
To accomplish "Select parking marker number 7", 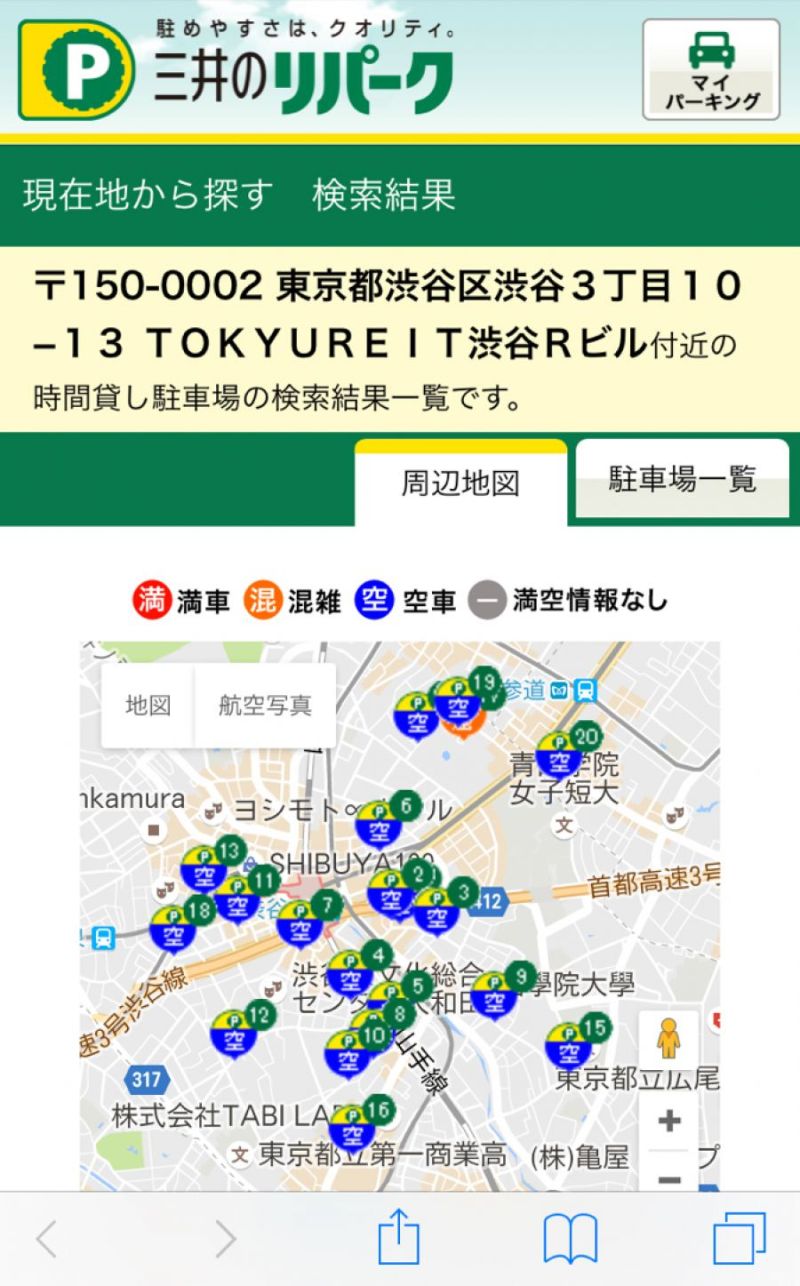I will (x=300, y=923).
